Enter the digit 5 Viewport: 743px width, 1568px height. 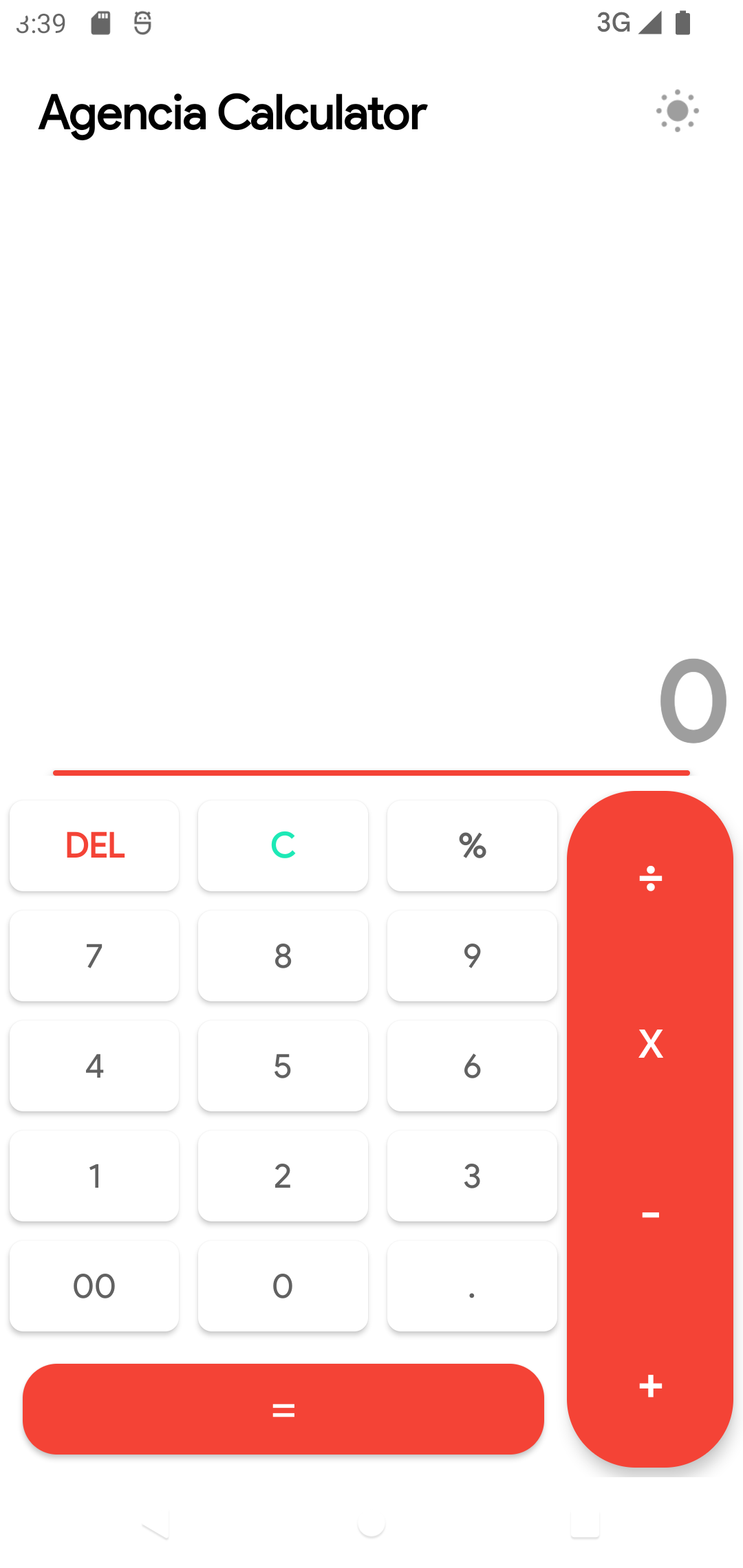283,1065
